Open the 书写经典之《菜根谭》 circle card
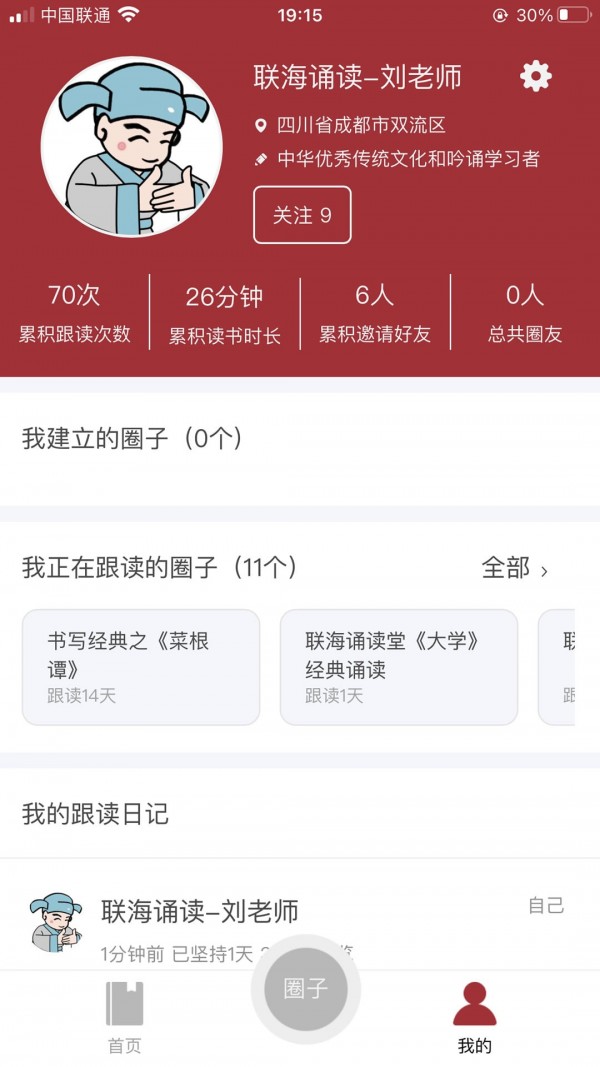Image resolution: width=600 pixels, height=1067 pixels. (x=141, y=667)
